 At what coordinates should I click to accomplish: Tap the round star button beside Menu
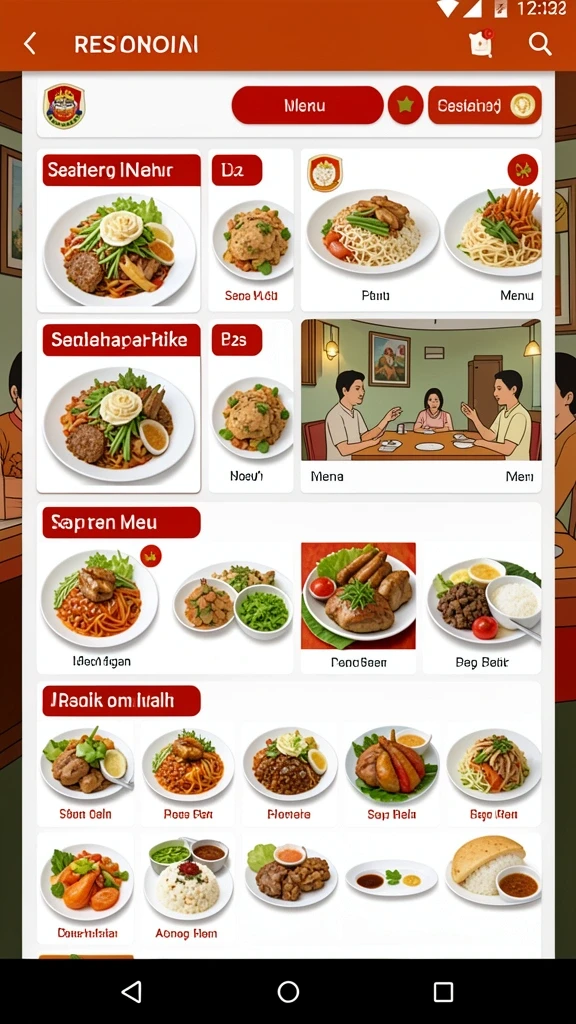[x=405, y=105]
